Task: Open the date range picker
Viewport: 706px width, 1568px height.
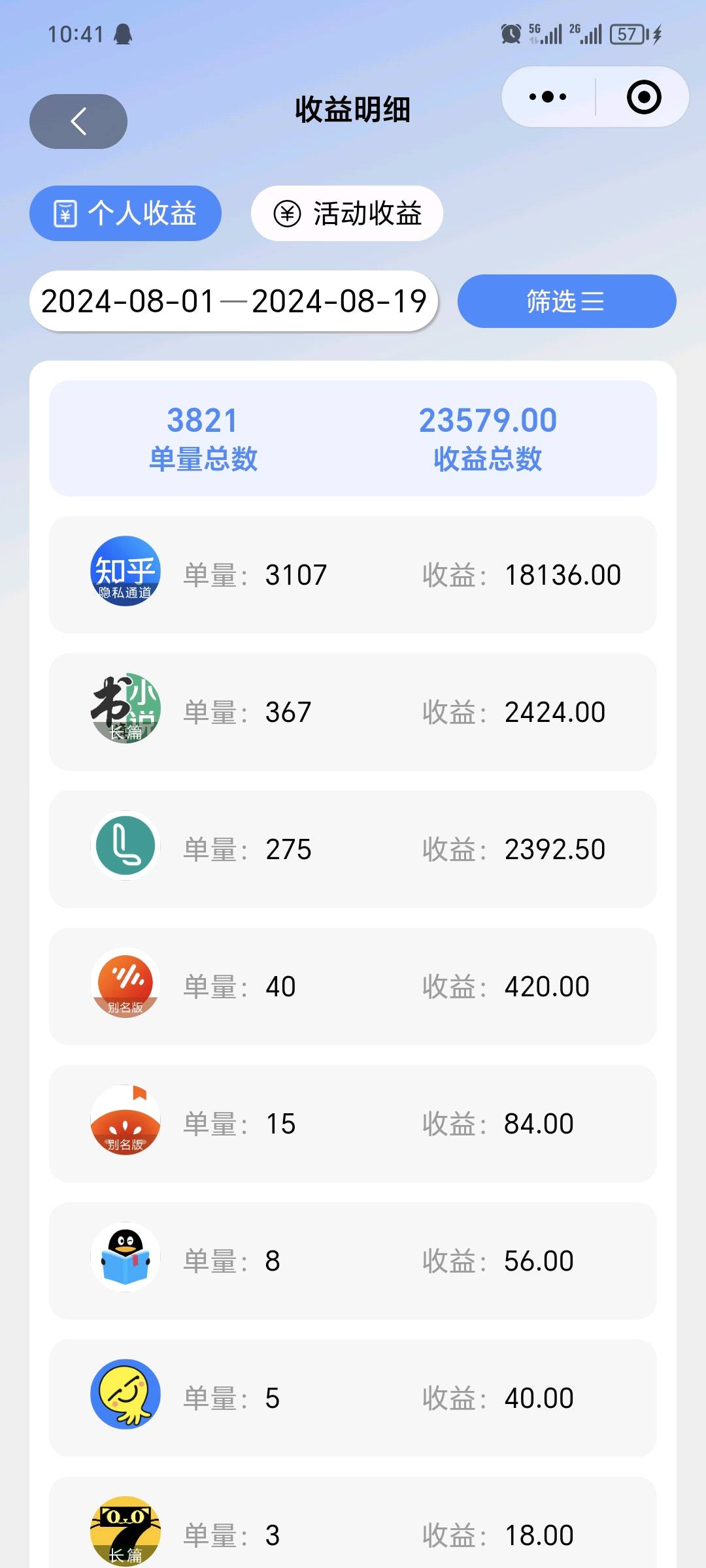Action: click(x=233, y=301)
